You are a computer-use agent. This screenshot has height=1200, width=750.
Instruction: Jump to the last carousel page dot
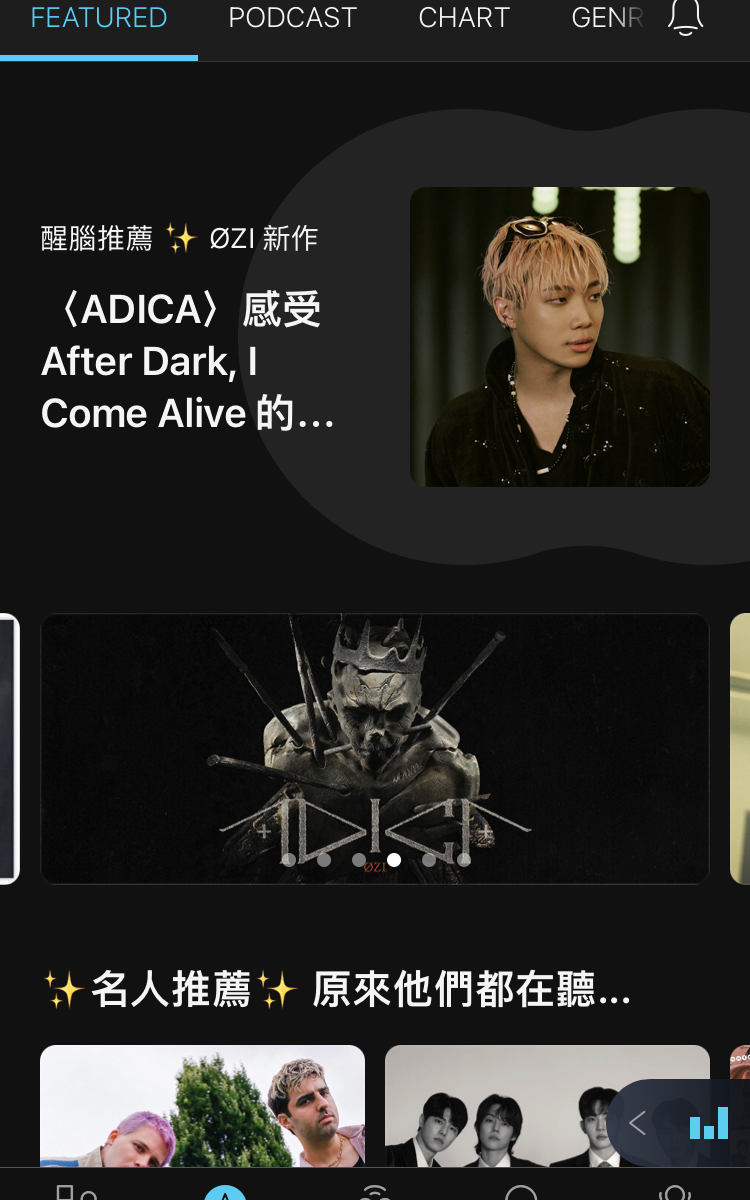[464, 860]
